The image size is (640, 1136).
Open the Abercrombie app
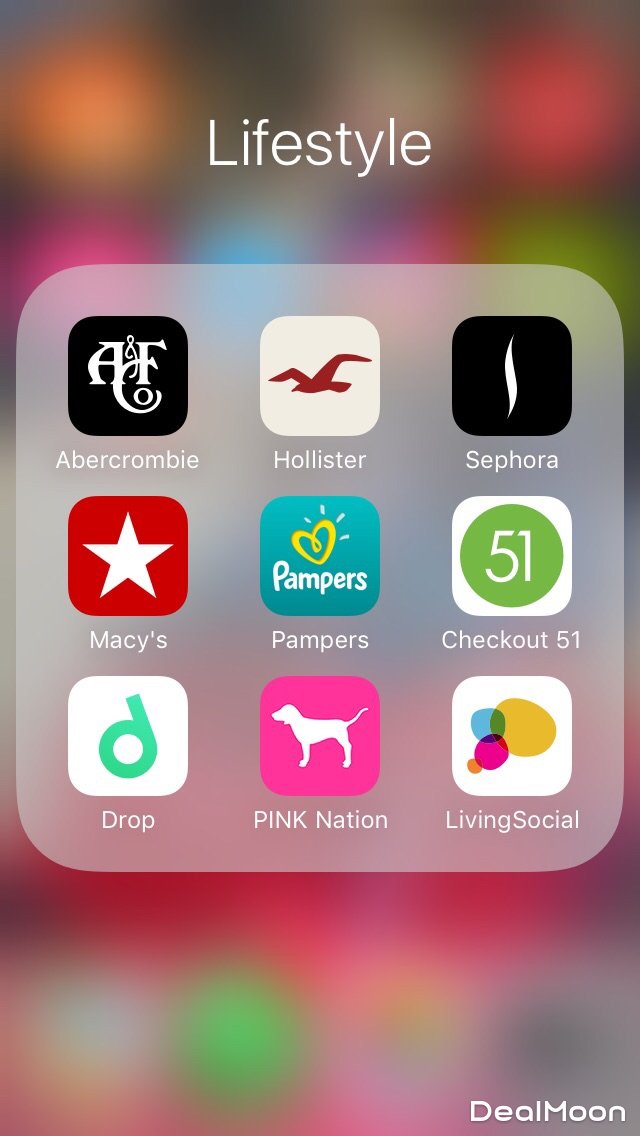[128, 376]
